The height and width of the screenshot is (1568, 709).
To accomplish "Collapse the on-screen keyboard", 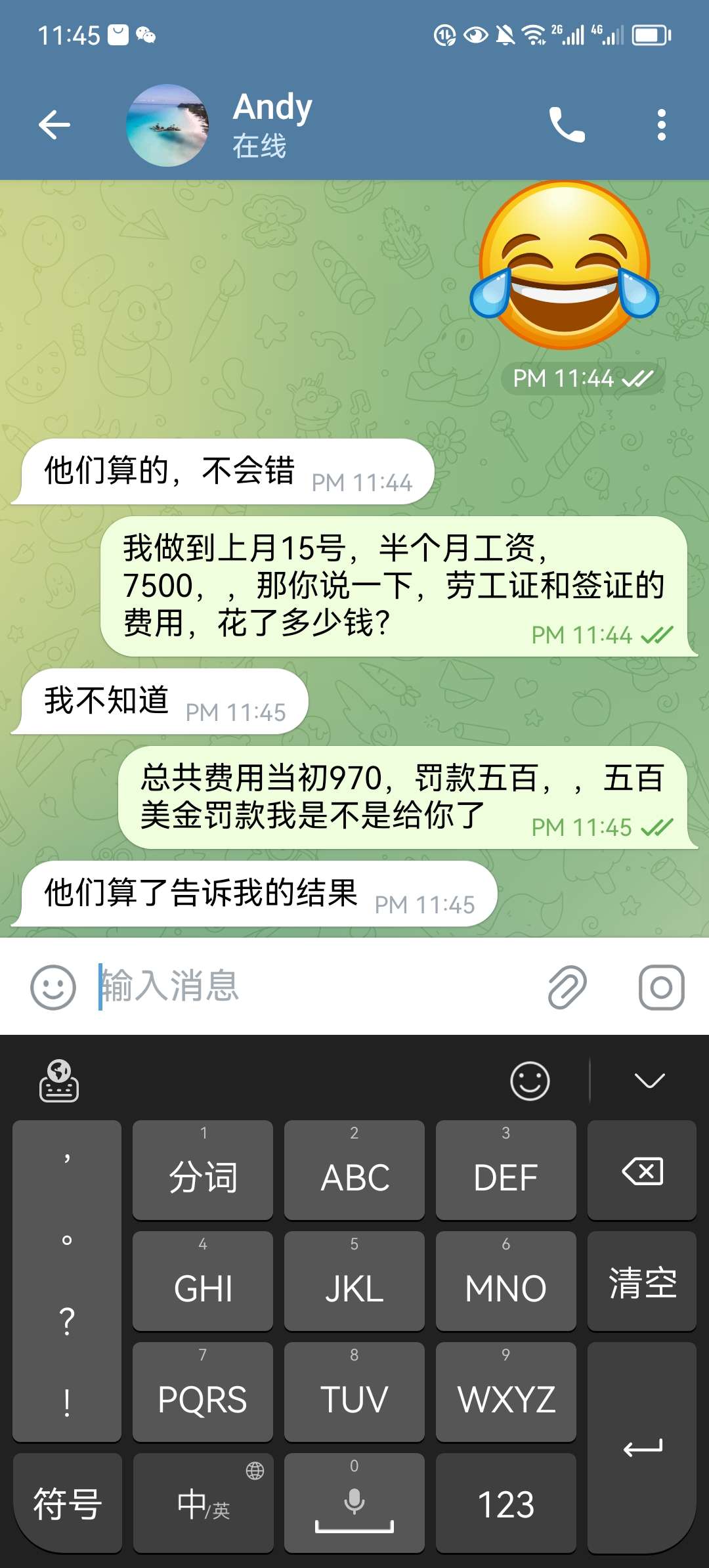I will point(649,1080).
